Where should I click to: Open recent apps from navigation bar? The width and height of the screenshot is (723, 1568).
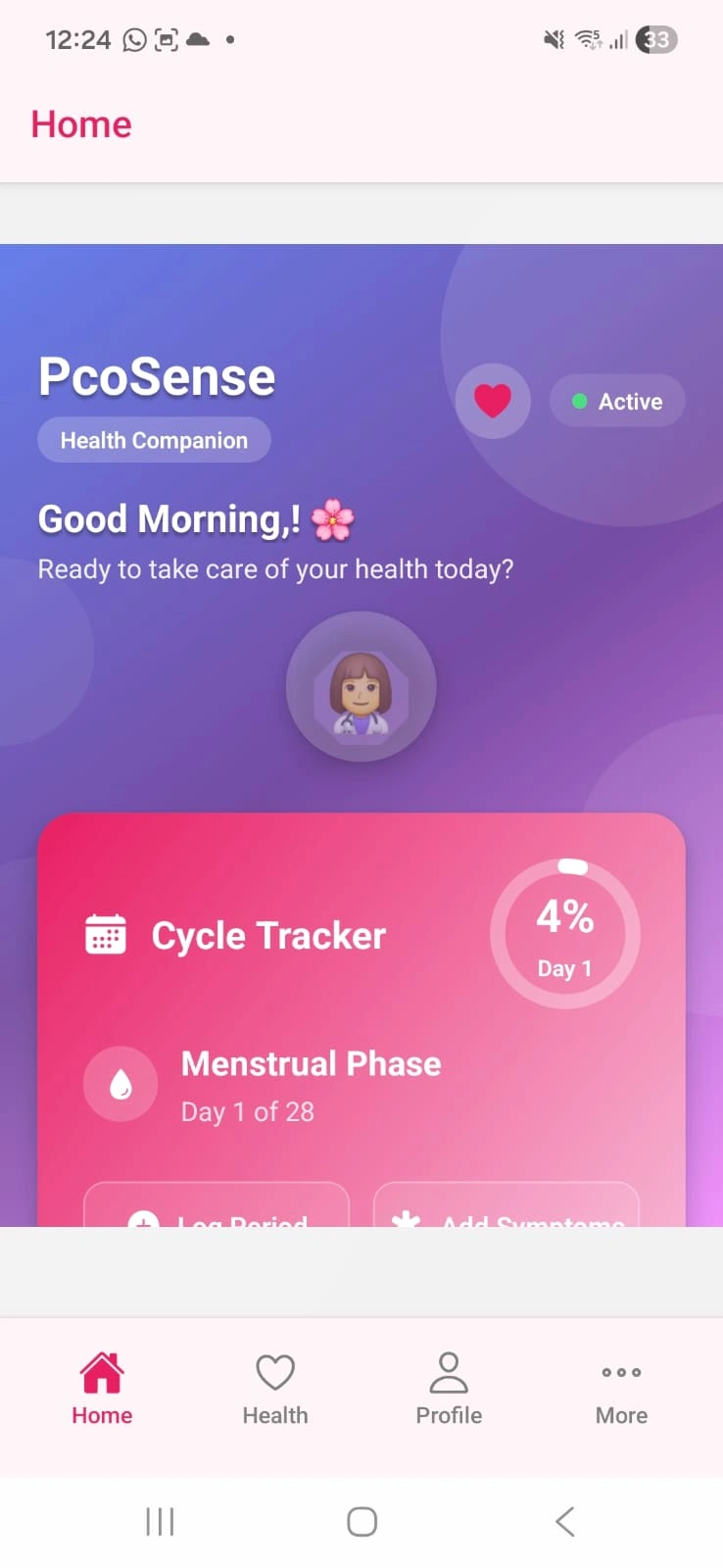[160, 1521]
